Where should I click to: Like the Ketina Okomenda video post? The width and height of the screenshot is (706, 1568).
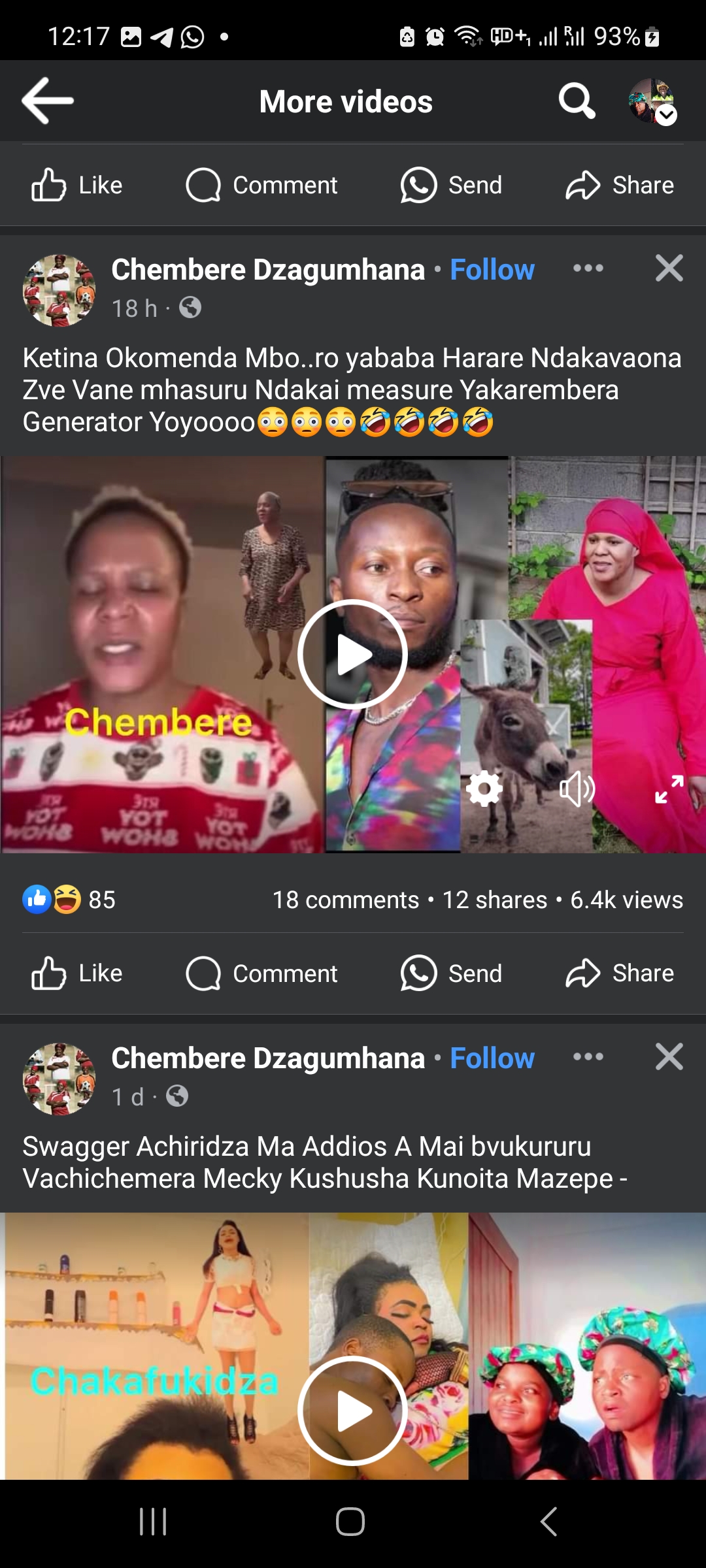click(77, 973)
